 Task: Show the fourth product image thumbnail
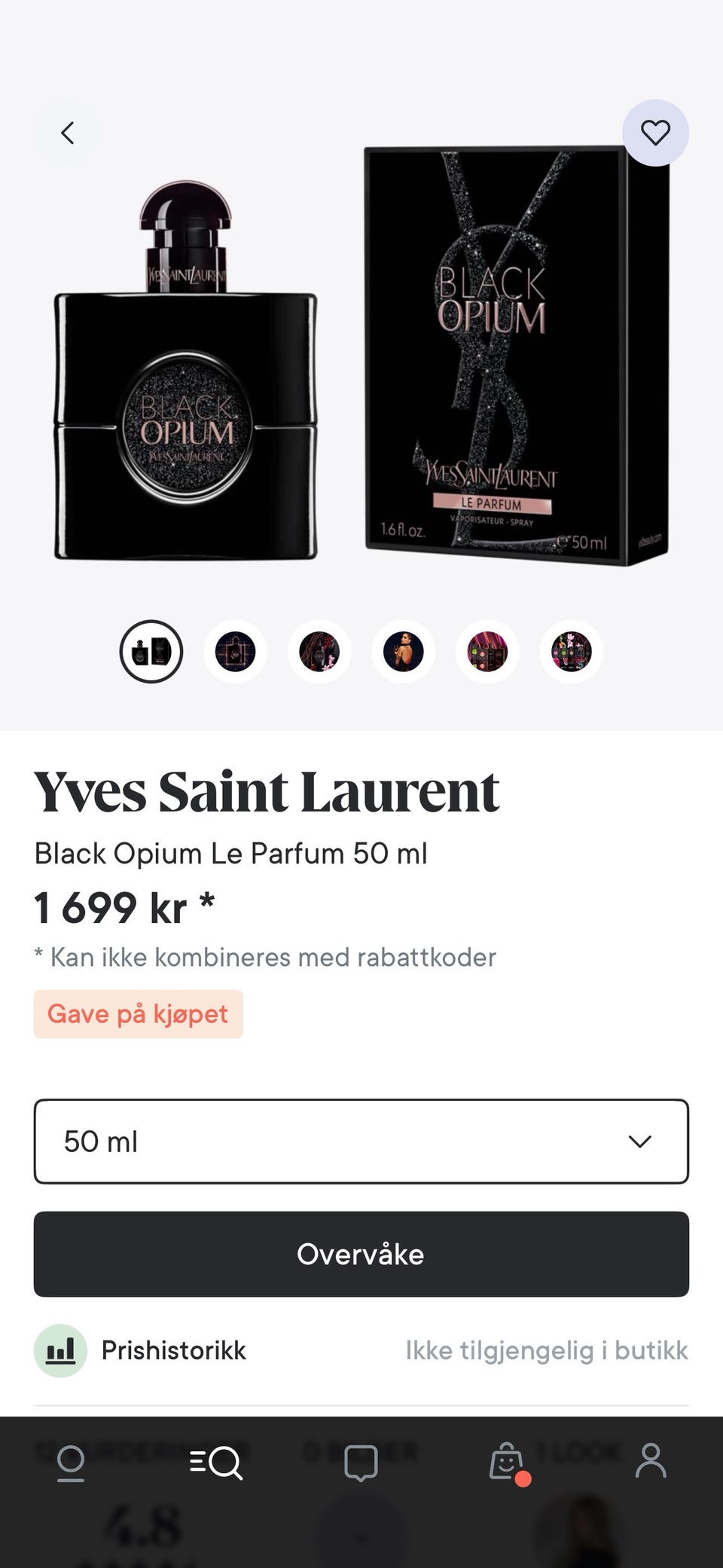coord(404,652)
